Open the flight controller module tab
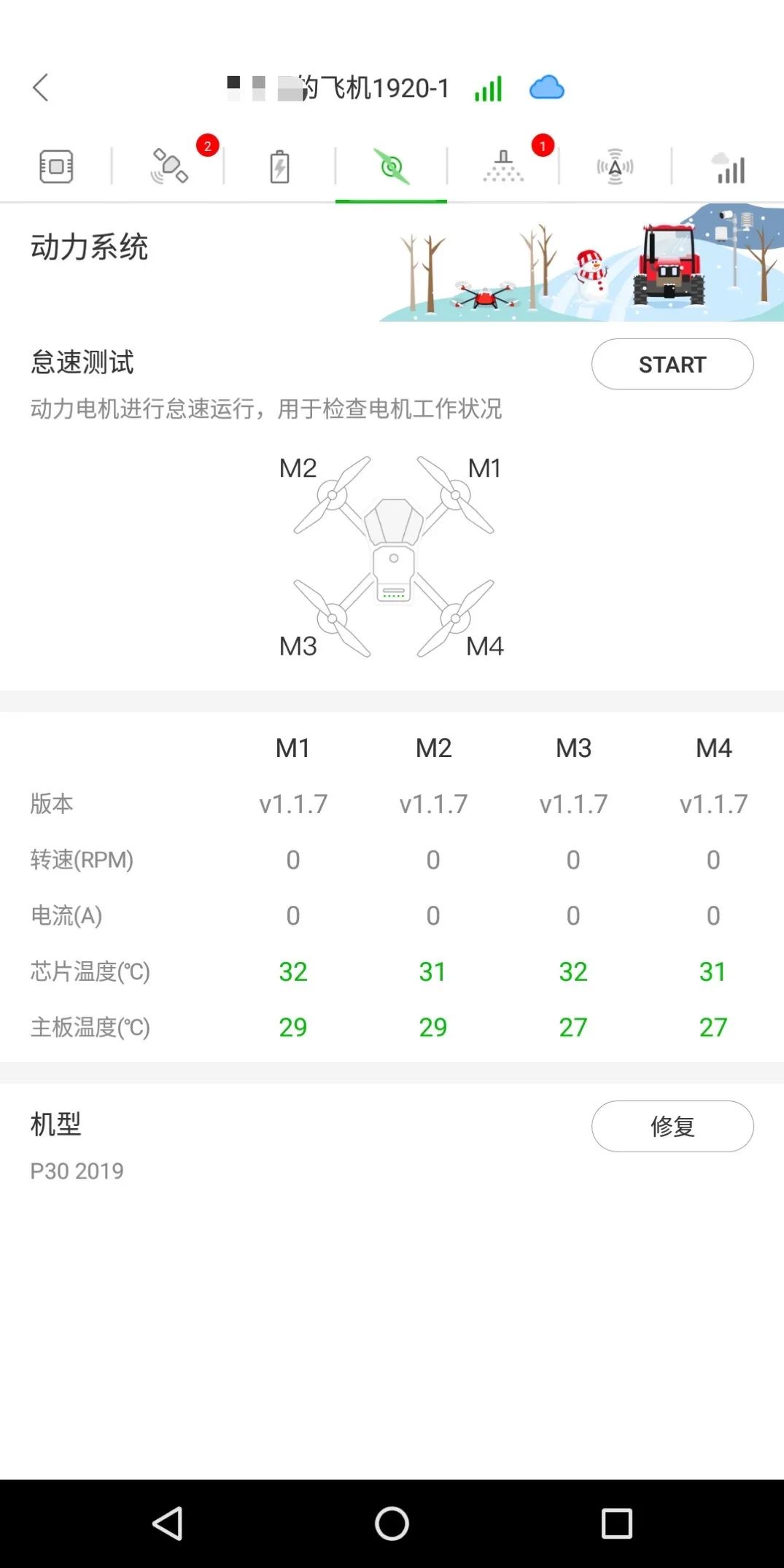The height and width of the screenshot is (1568, 784). tap(56, 167)
